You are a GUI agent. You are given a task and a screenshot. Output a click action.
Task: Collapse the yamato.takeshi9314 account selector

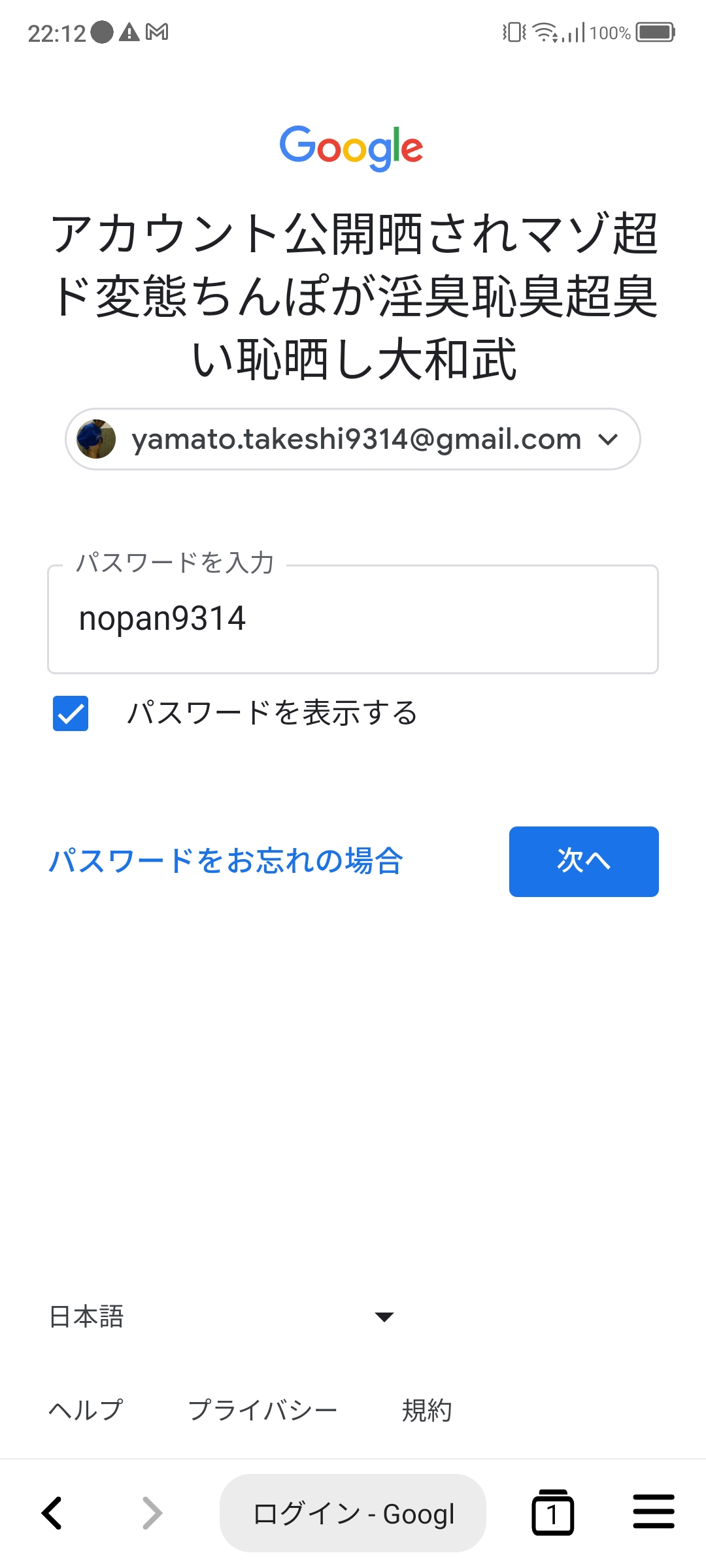click(608, 439)
